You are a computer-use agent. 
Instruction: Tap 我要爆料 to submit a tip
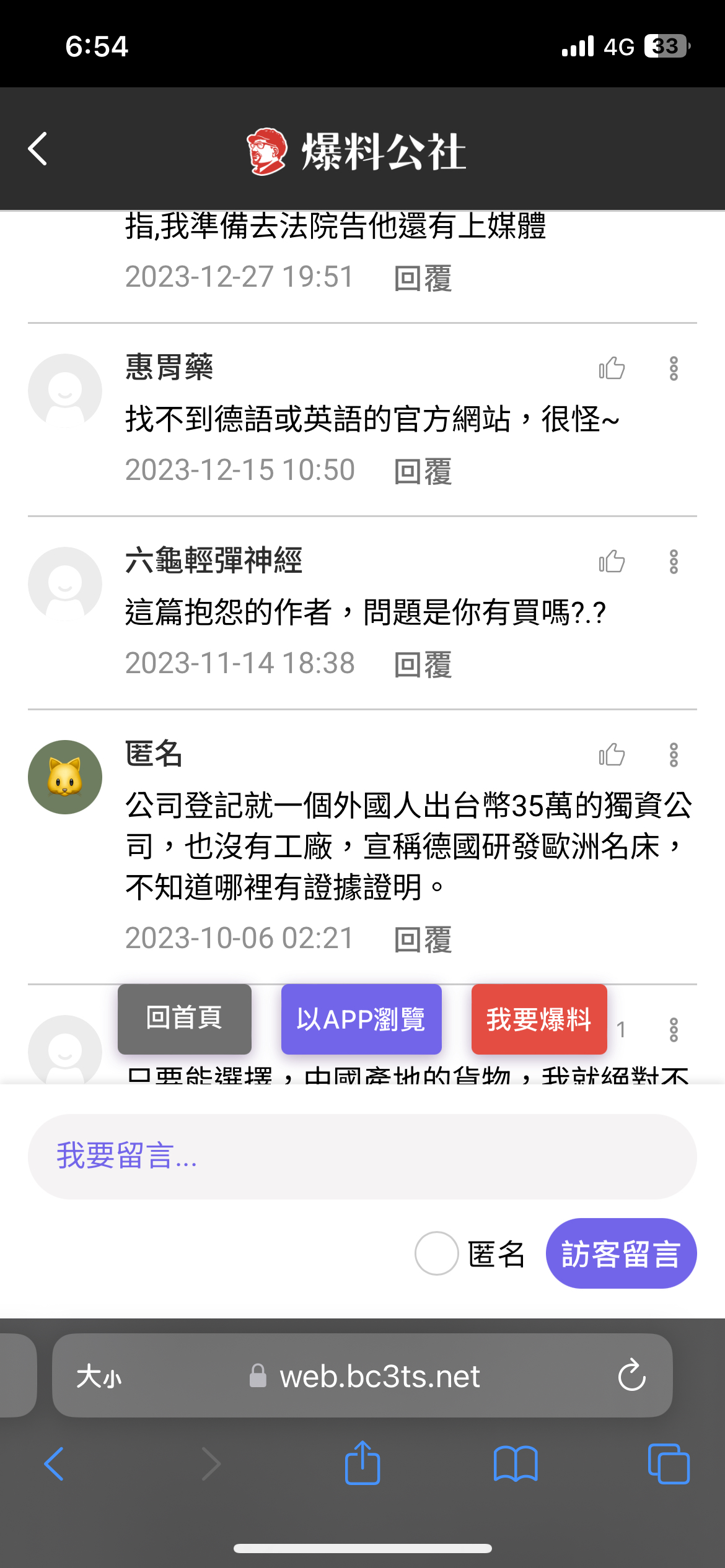[x=539, y=1019]
